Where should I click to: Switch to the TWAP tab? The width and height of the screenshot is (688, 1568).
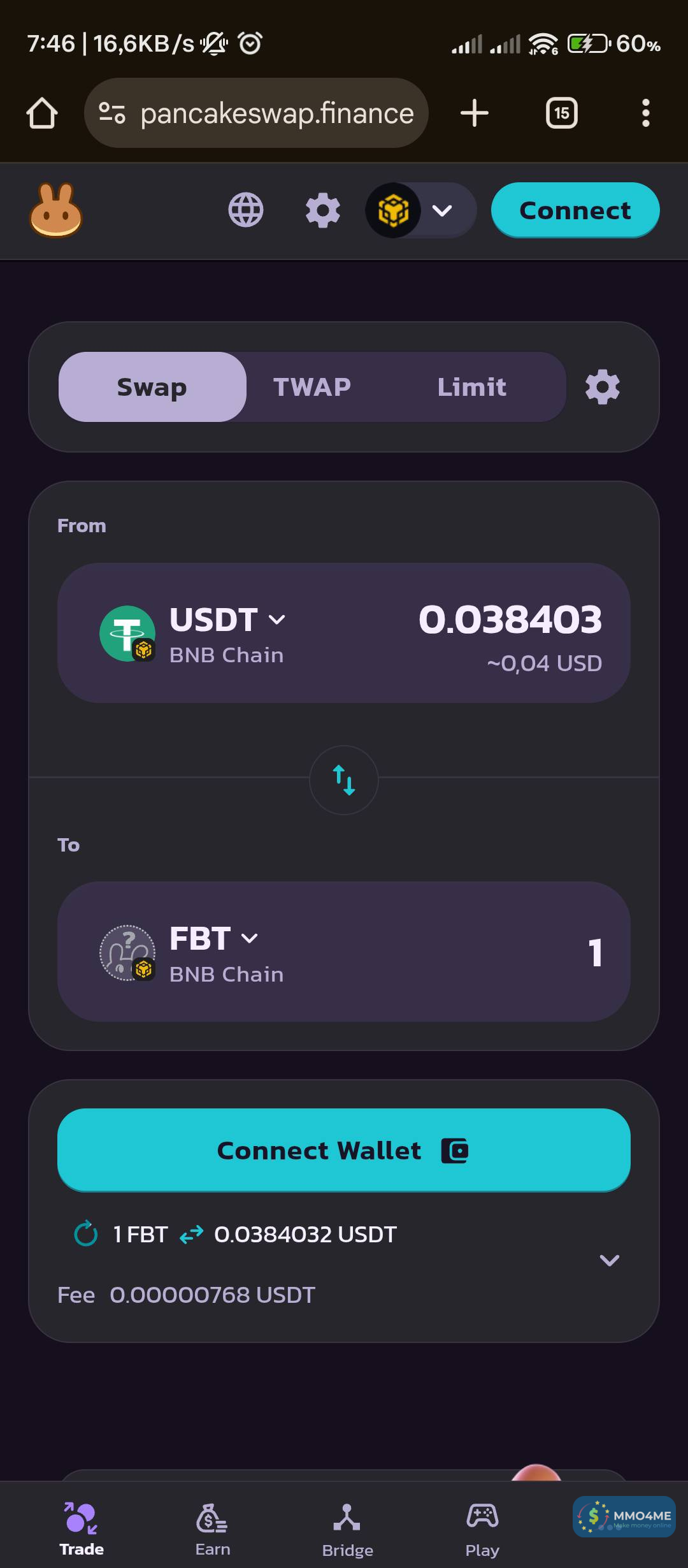tap(312, 387)
